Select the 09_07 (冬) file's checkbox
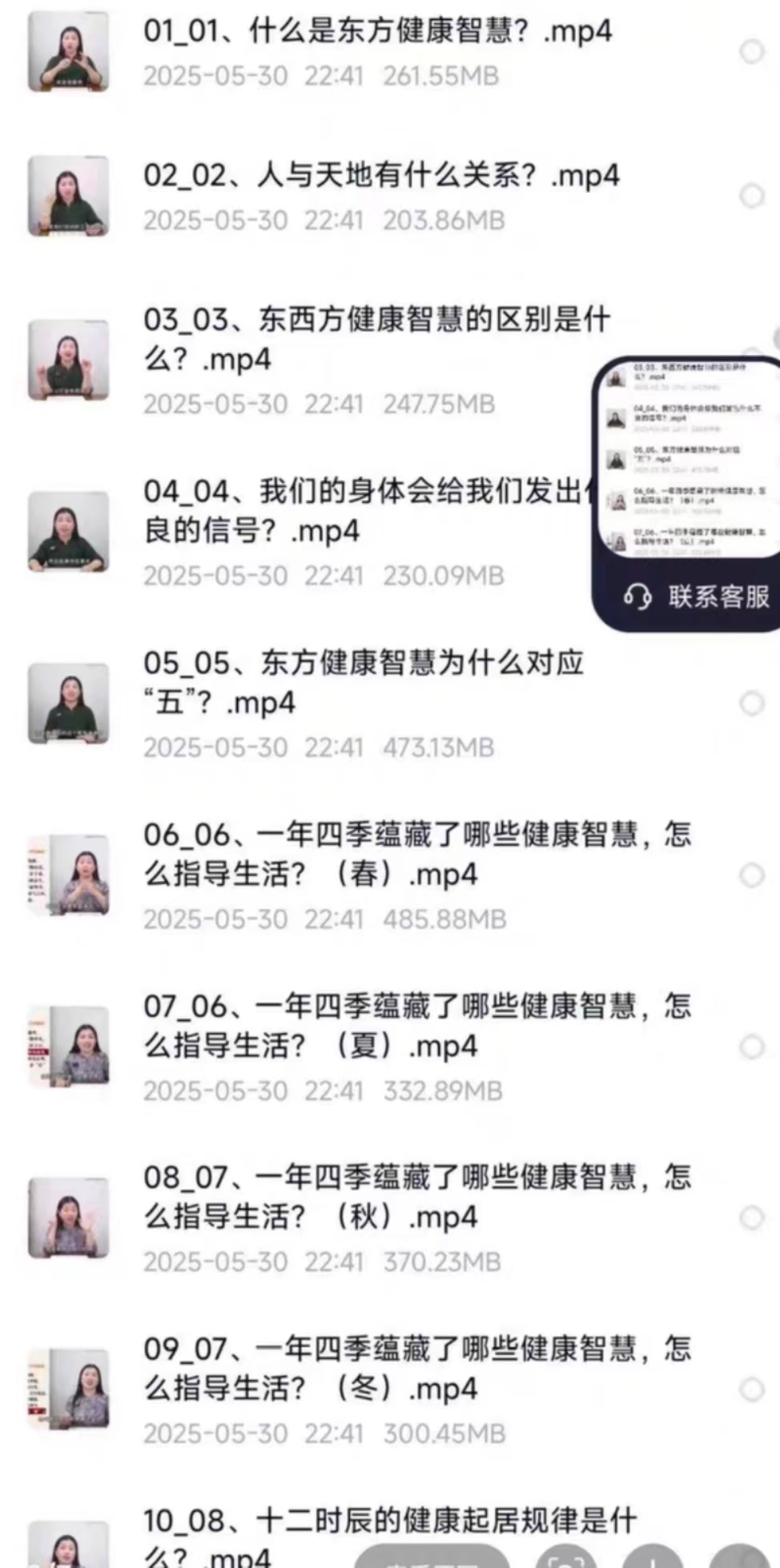The height and width of the screenshot is (1568, 780). [x=751, y=1389]
